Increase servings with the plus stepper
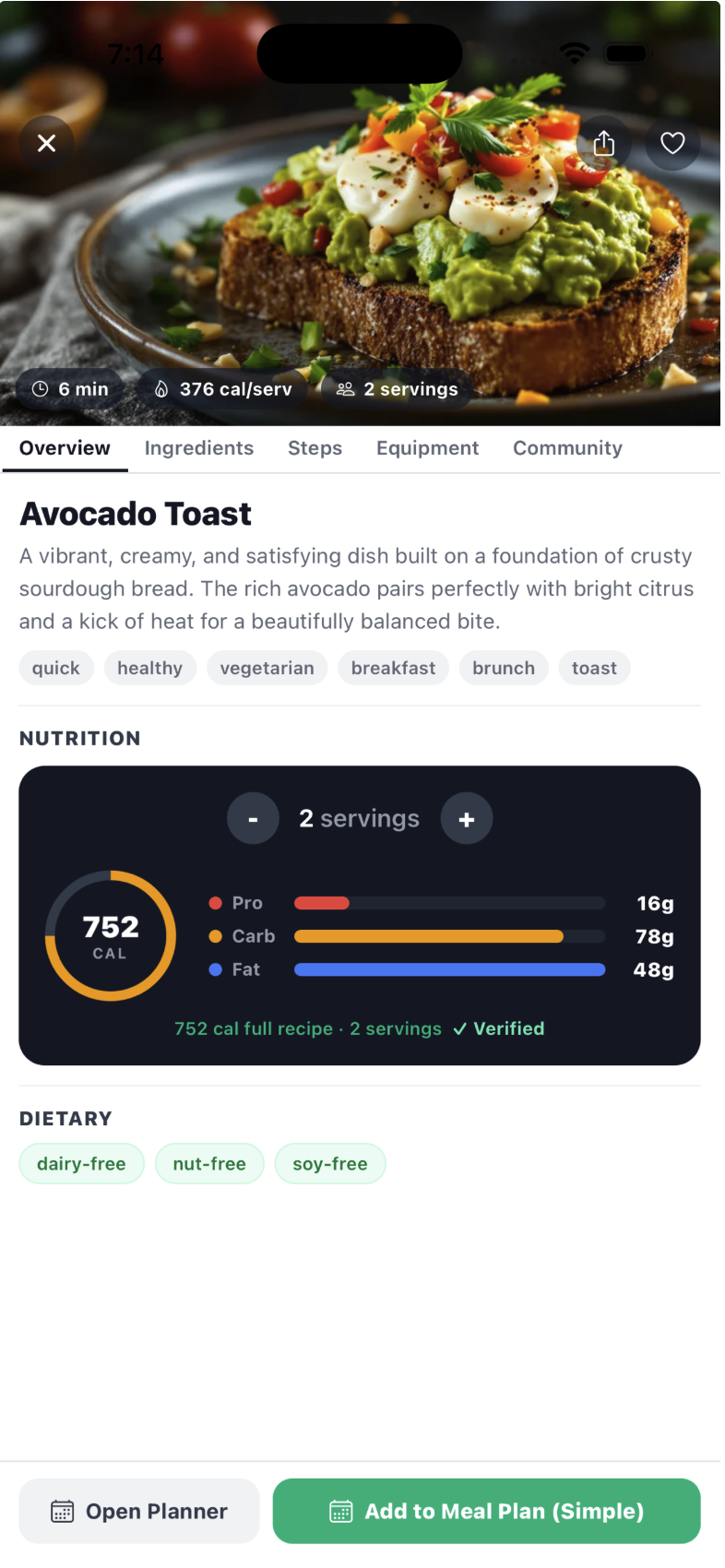725x1568 pixels. click(467, 818)
